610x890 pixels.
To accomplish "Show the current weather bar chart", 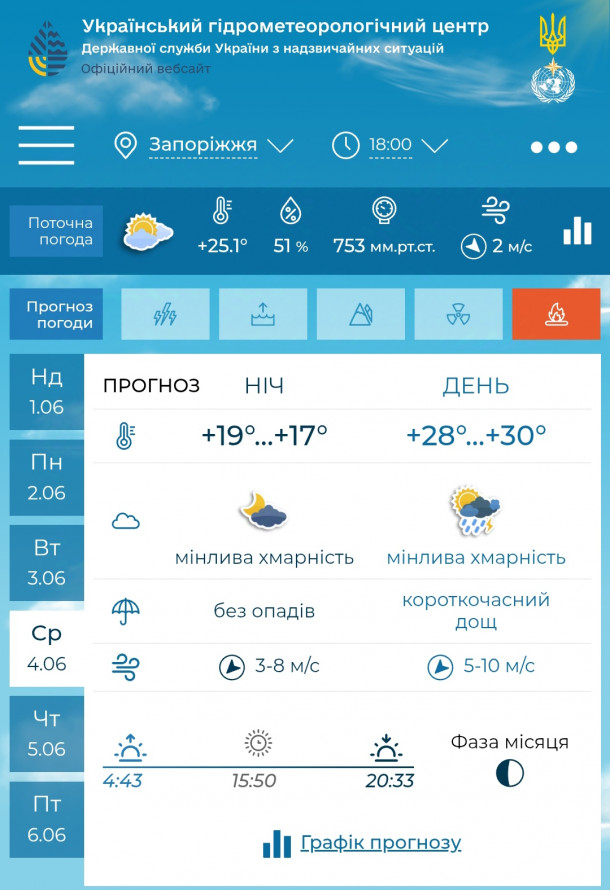I will tap(577, 231).
